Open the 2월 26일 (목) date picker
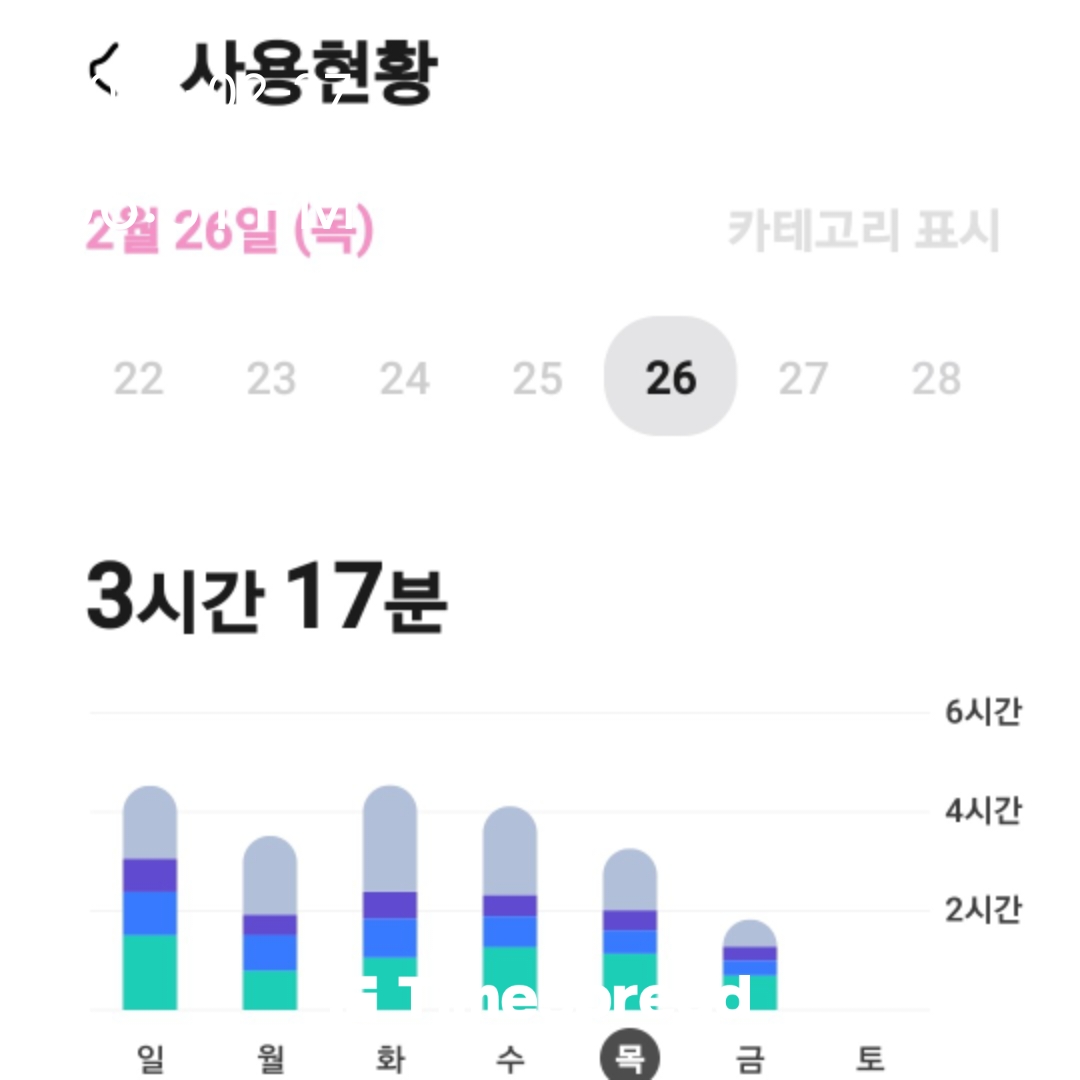 coord(229,230)
